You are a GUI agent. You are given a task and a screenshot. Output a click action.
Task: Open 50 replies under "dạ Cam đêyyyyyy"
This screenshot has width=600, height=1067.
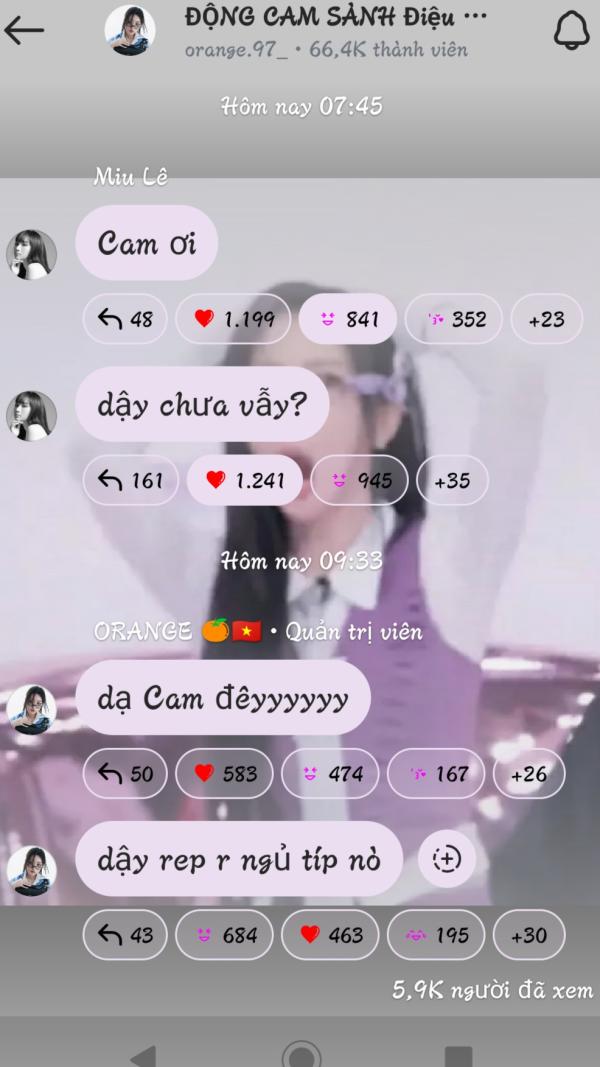[125, 774]
